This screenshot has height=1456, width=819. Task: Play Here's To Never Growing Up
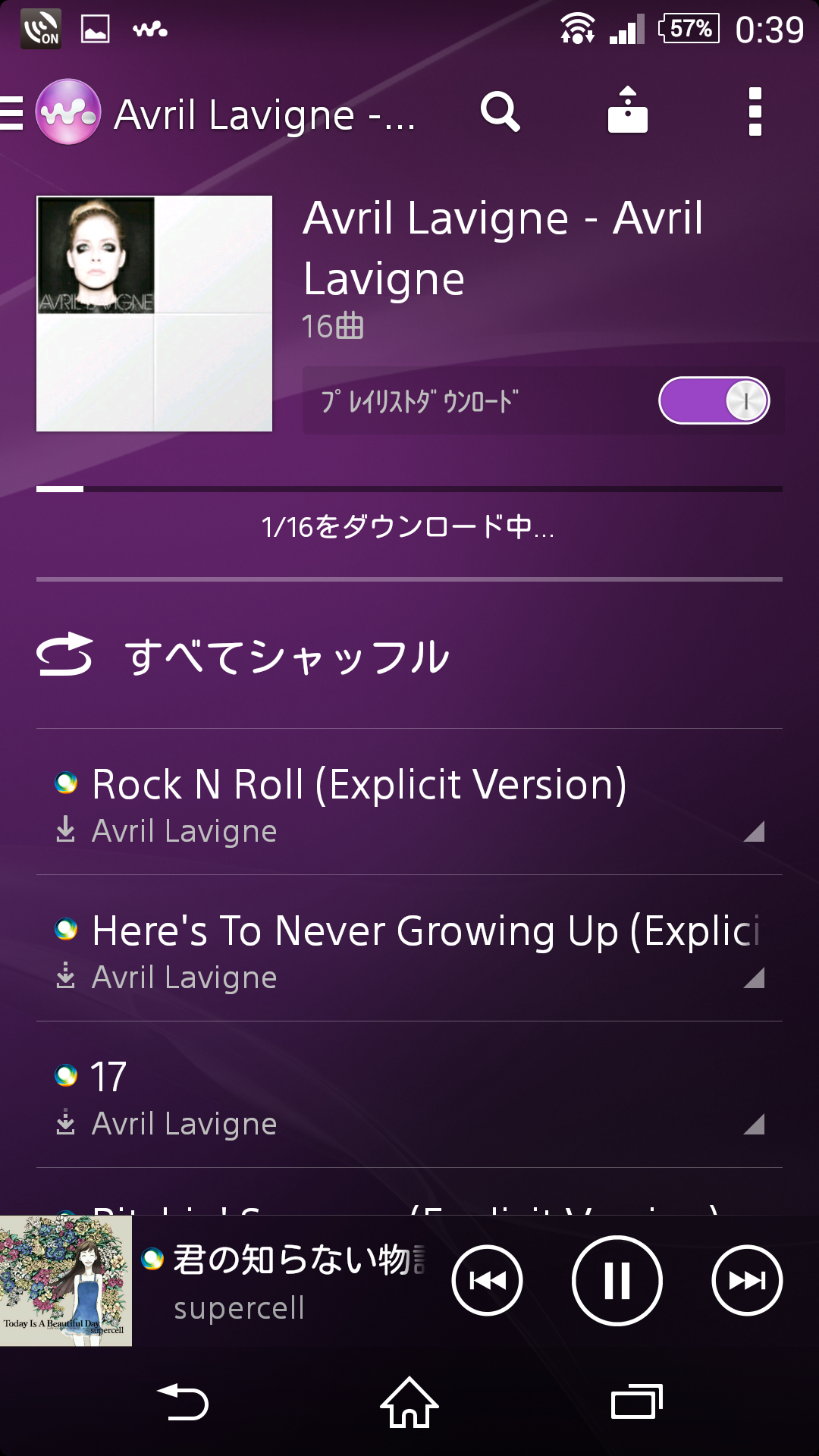pyautogui.click(x=409, y=949)
